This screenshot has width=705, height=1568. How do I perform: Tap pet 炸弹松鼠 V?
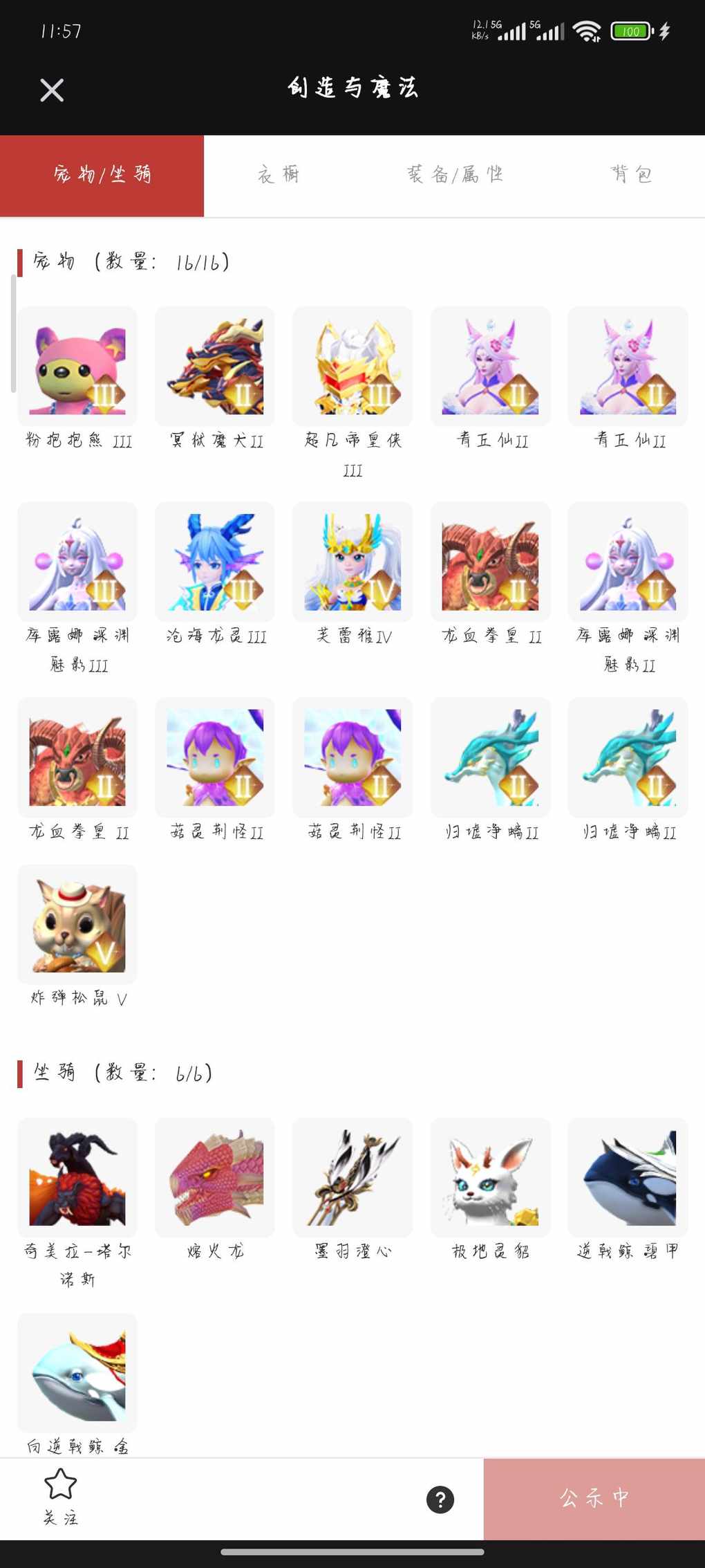coord(77,924)
